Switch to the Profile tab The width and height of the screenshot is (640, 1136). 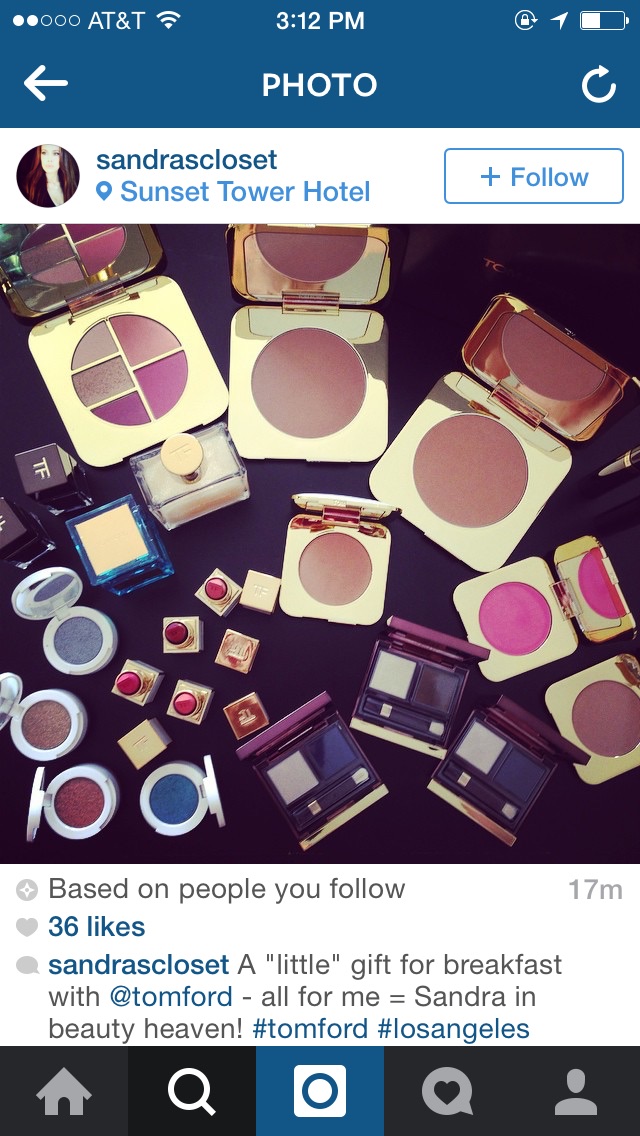[x=576, y=1091]
